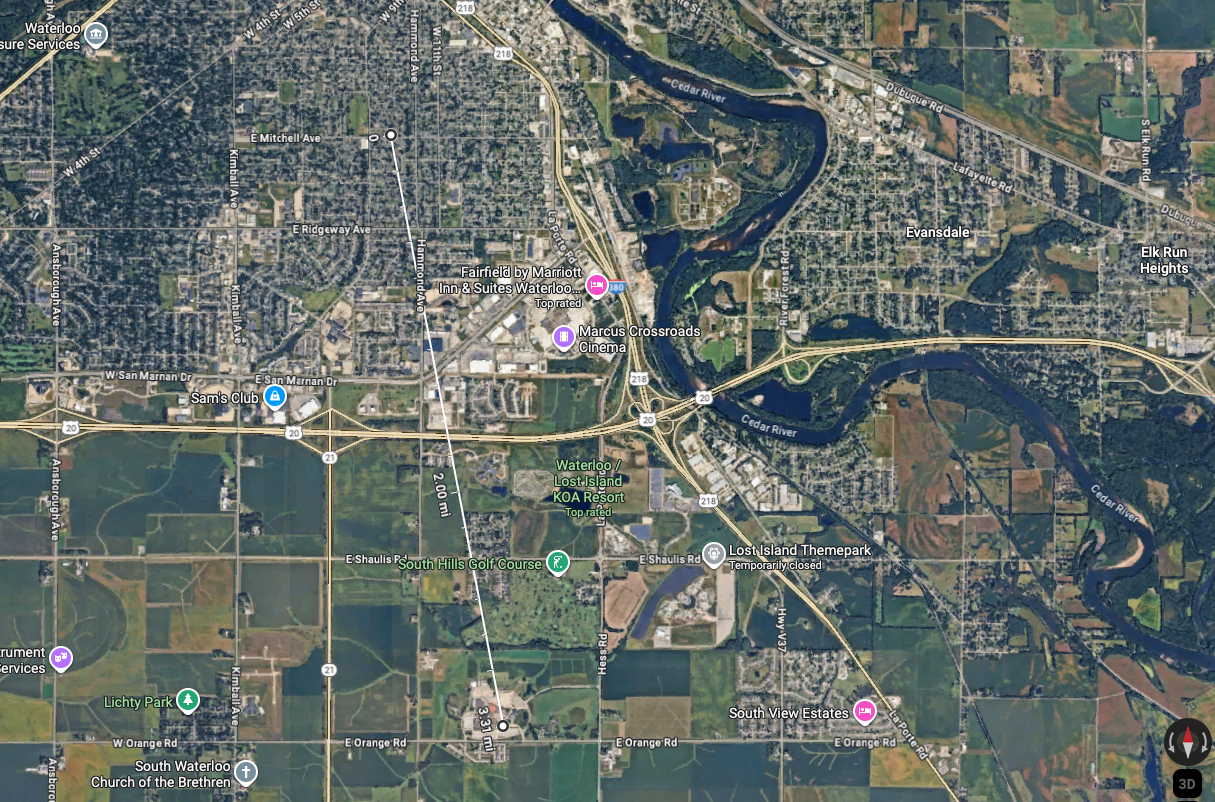
Task: Open Marcus Crossroads Cinema marker
Action: pos(564,338)
